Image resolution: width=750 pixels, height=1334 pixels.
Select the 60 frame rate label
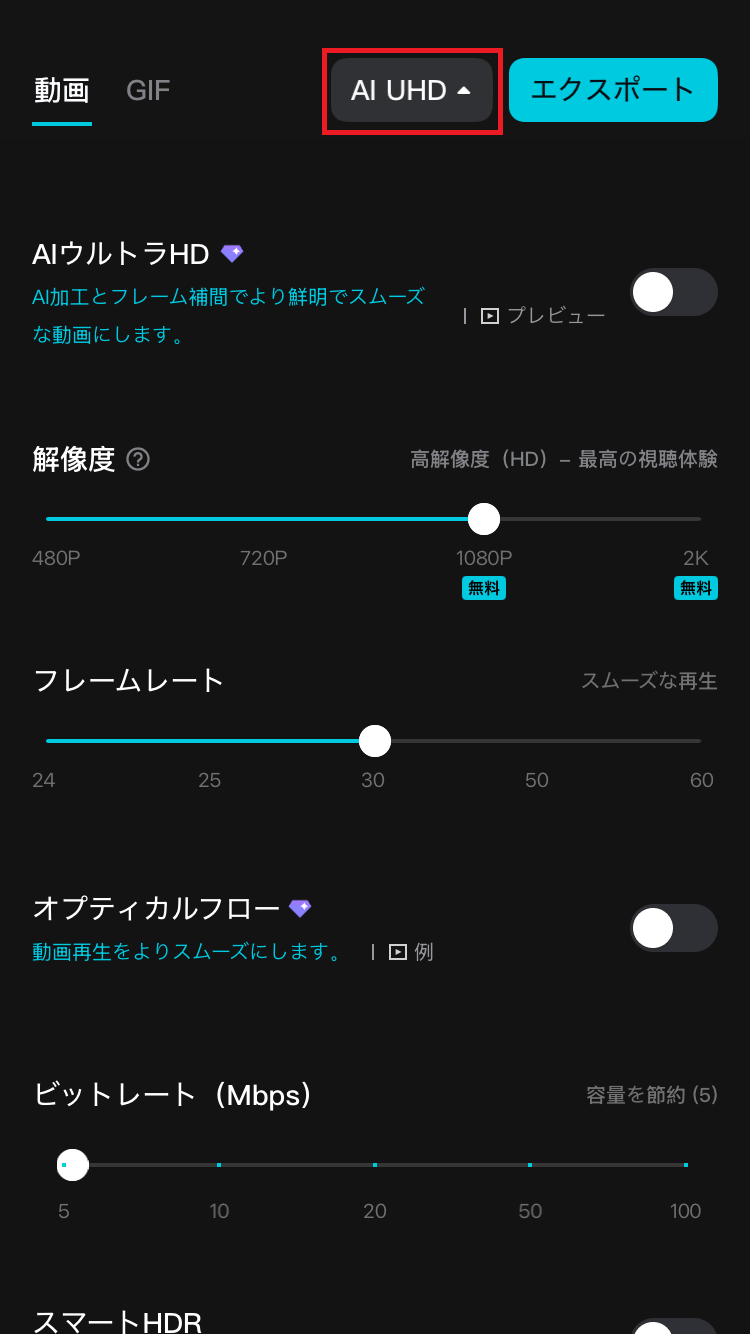click(x=702, y=780)
